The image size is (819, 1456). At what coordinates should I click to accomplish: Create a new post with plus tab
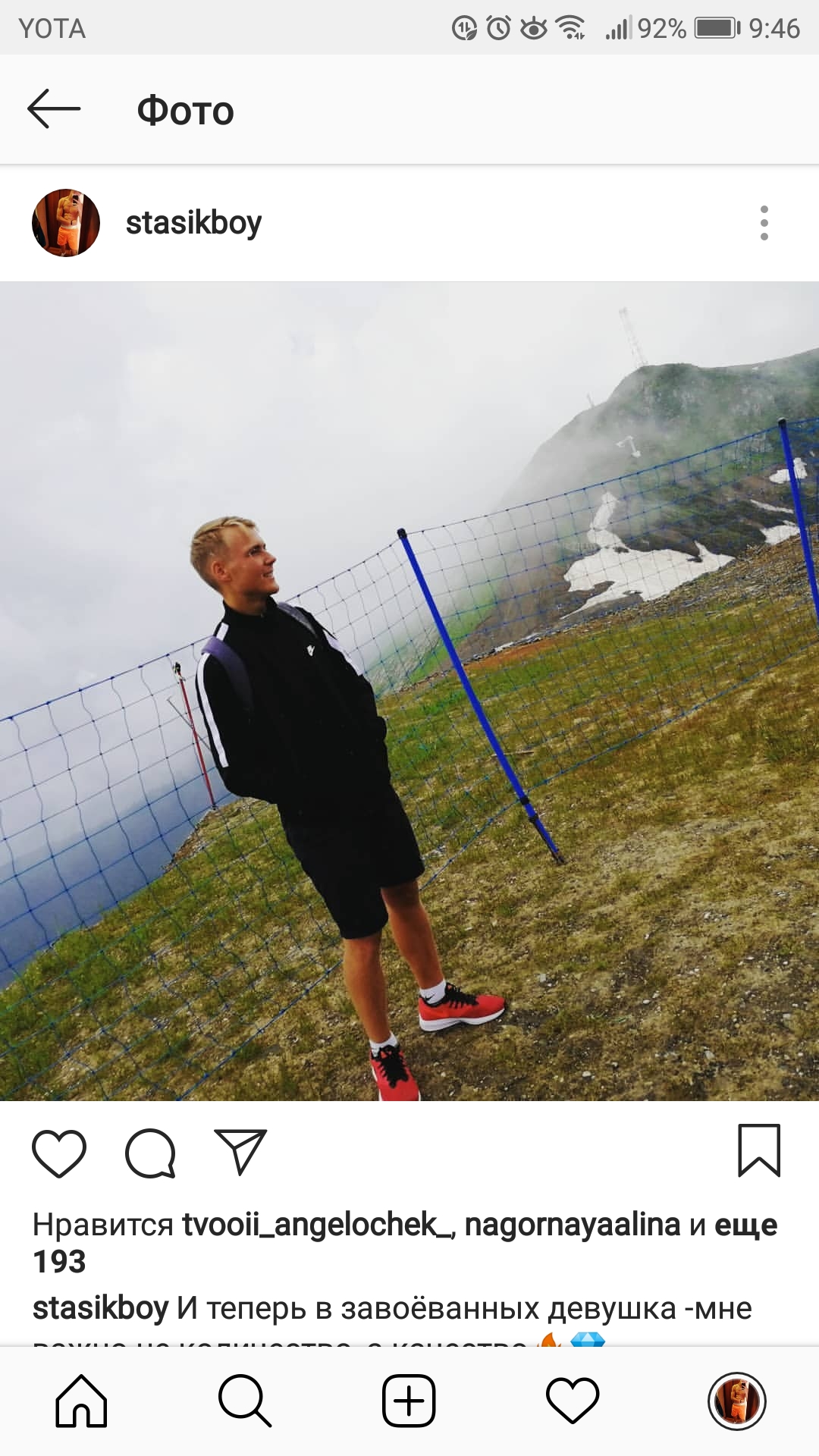[409, 1401]
